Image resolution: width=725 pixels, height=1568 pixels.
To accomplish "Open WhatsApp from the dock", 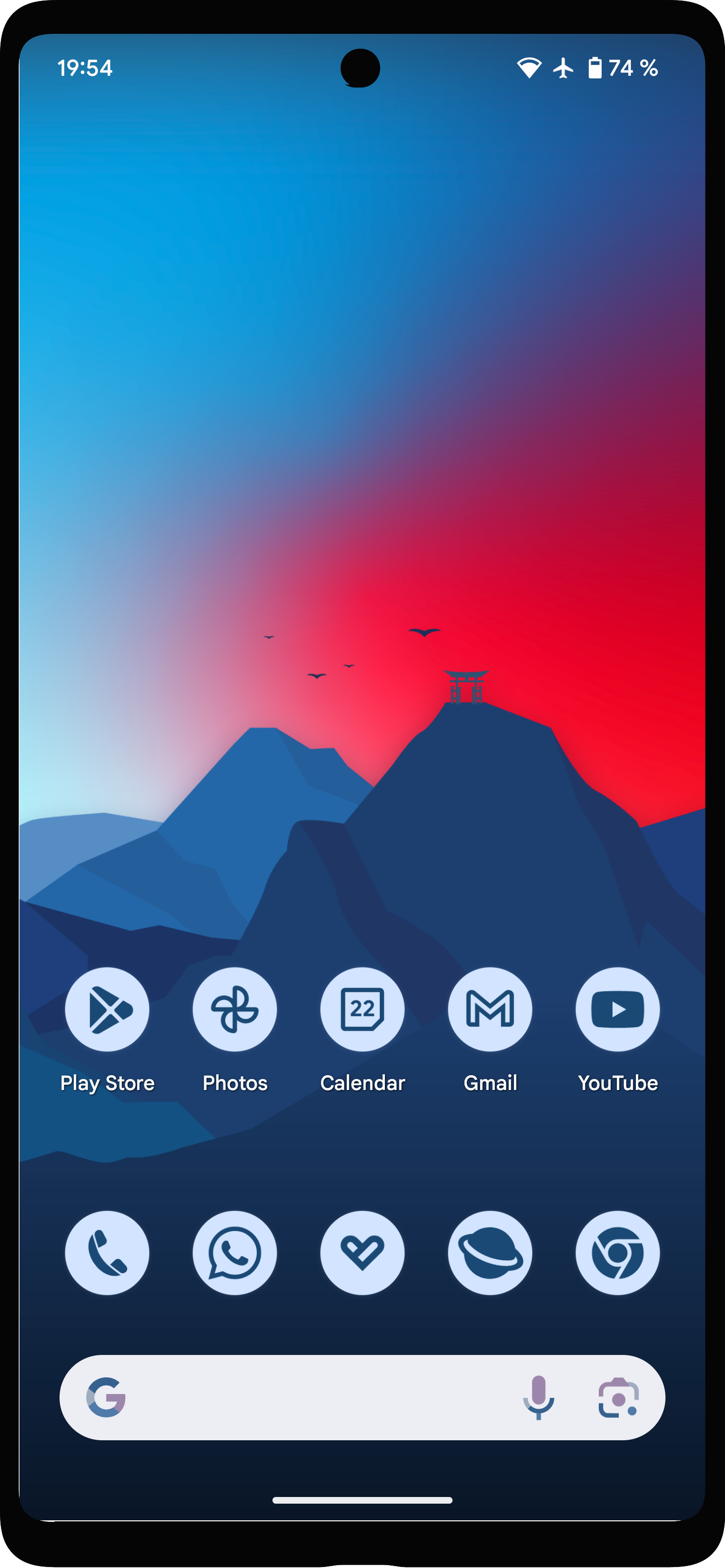I will click(235, 1252).
